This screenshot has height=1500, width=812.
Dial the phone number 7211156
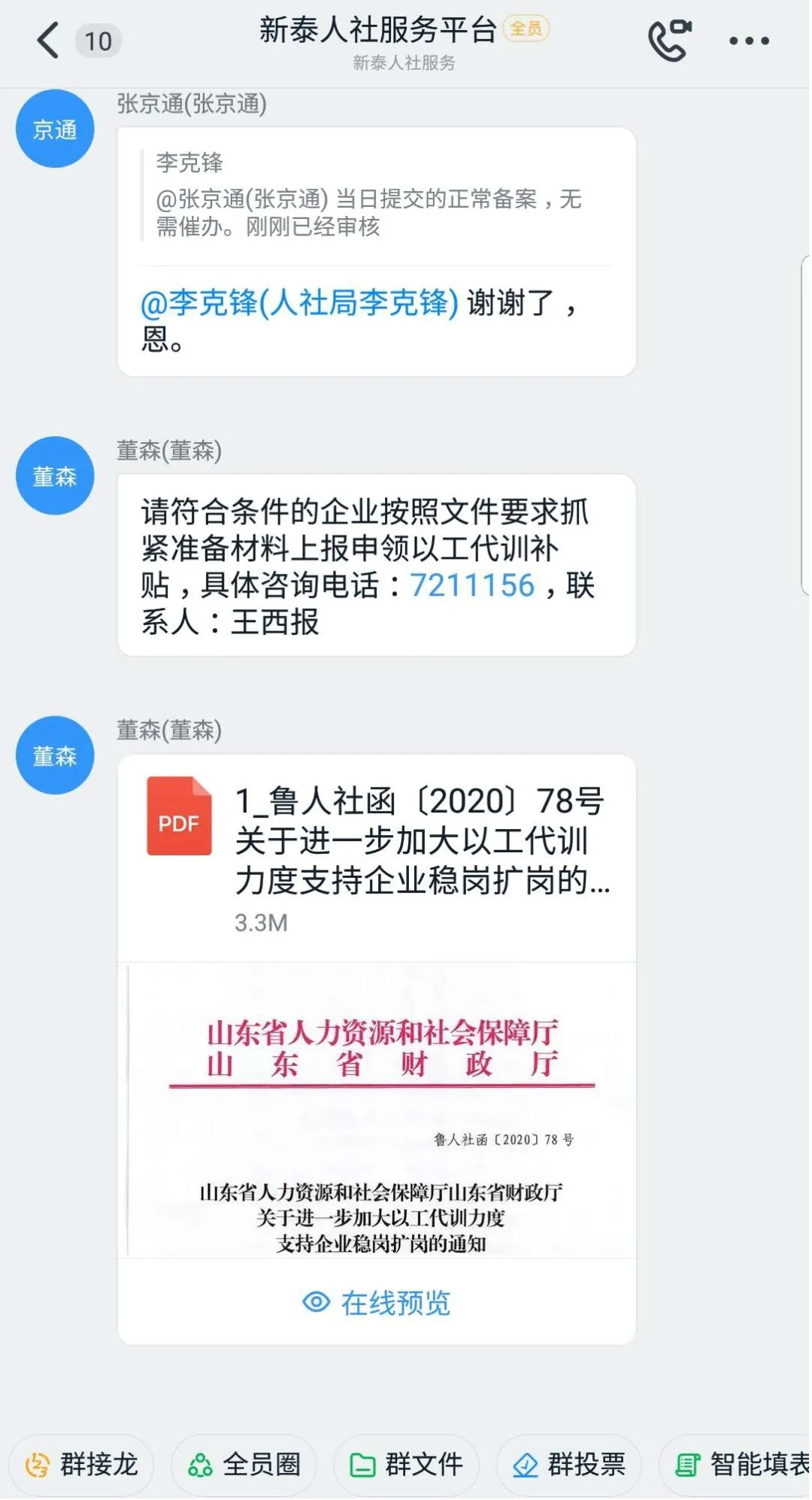[472, 585]
